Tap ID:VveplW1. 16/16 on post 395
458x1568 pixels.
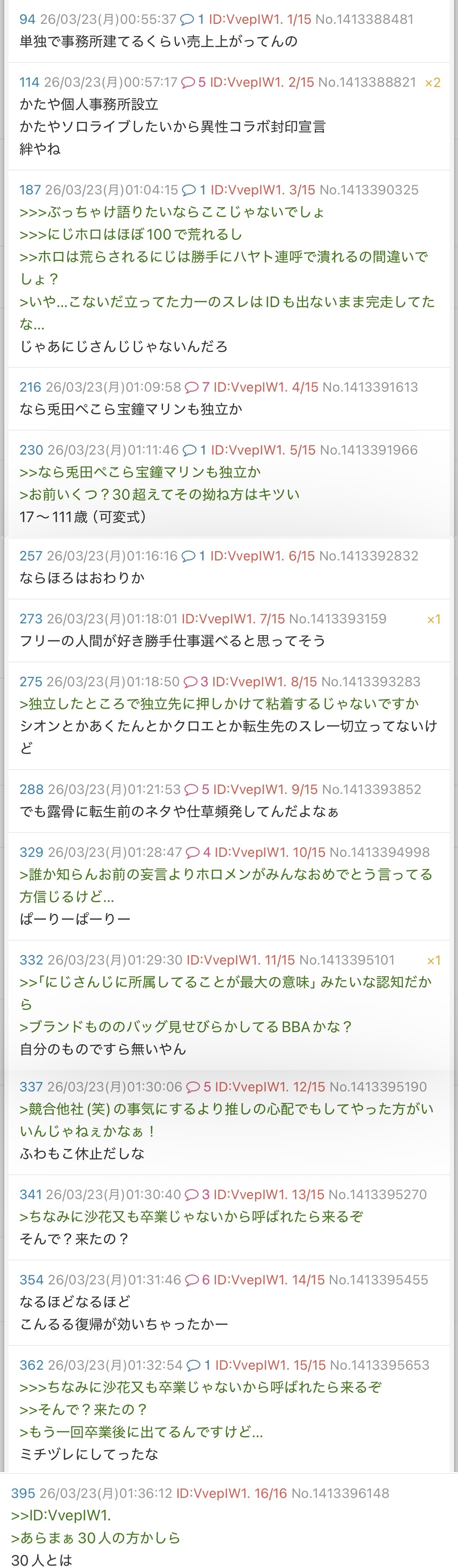(231, 1493)
